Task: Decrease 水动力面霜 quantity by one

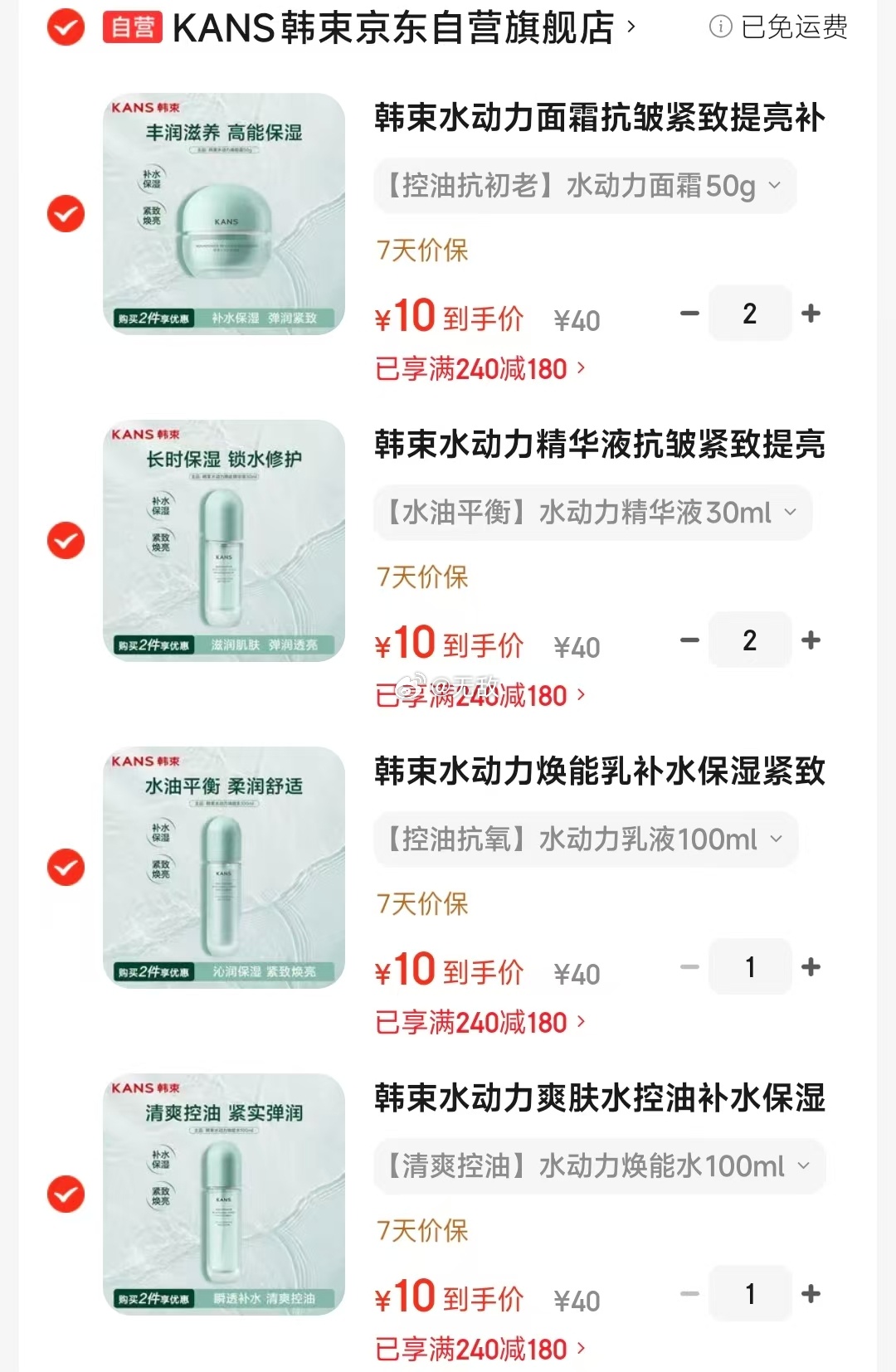Action: point(689,314)
